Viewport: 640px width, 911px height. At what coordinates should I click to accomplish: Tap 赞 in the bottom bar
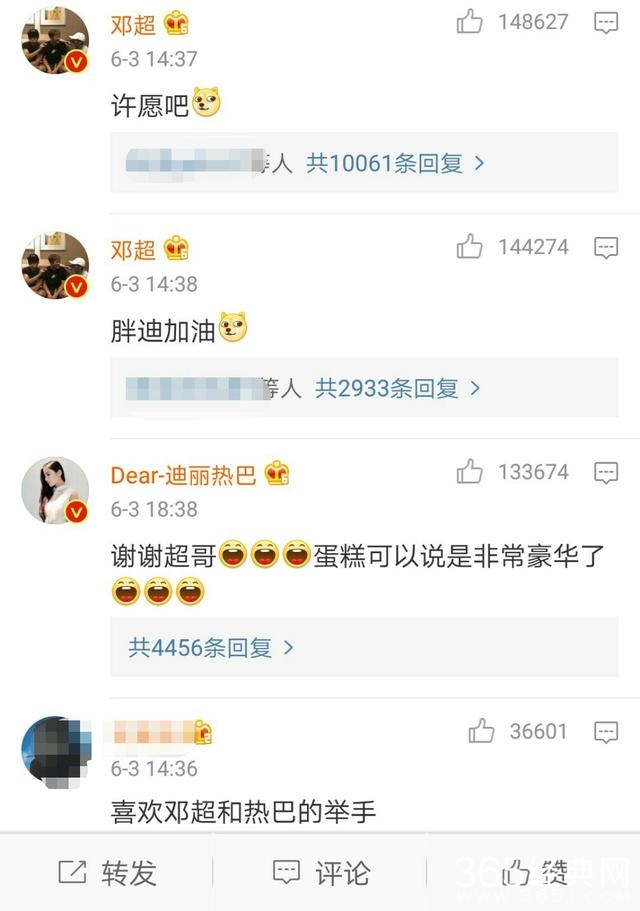pos(536,872)
